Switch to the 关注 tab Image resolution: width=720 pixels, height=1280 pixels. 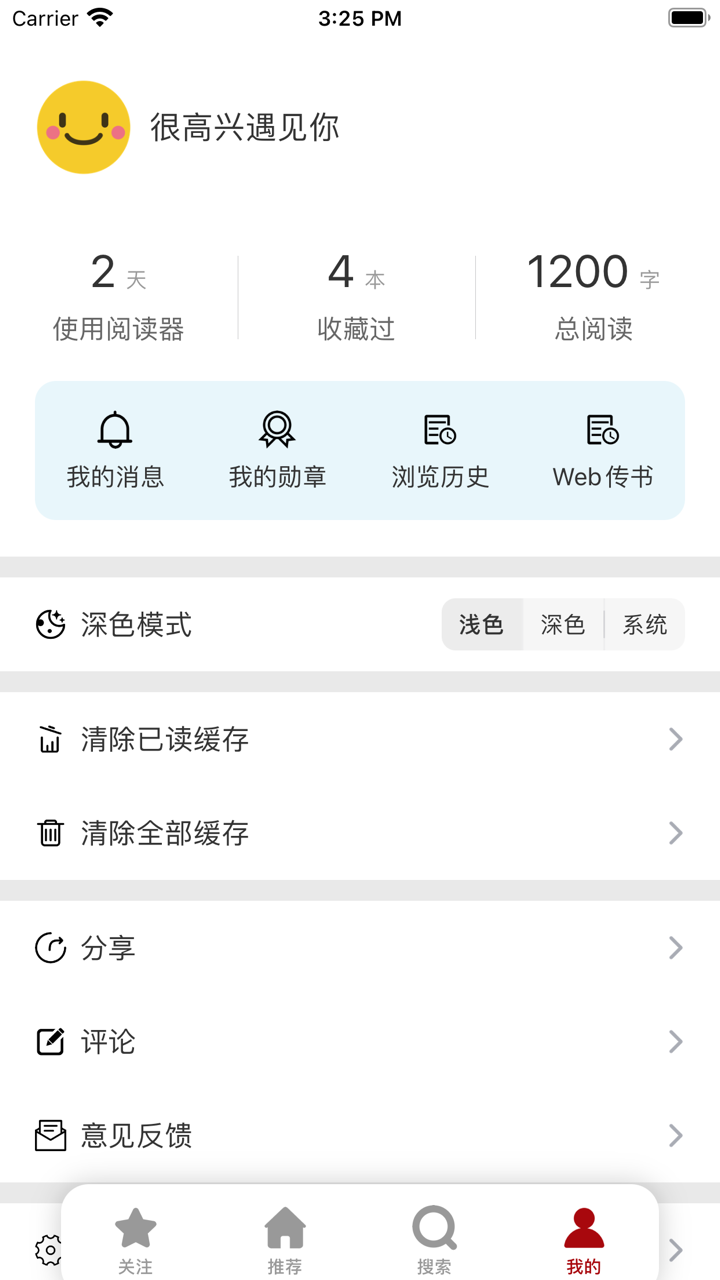pos(136,1235)
